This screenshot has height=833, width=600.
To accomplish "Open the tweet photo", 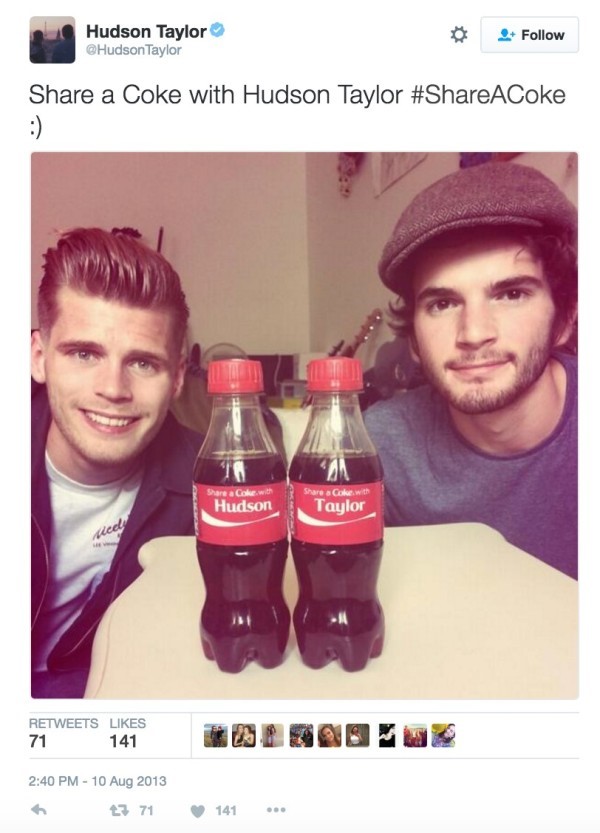I will tap(304, 424).
